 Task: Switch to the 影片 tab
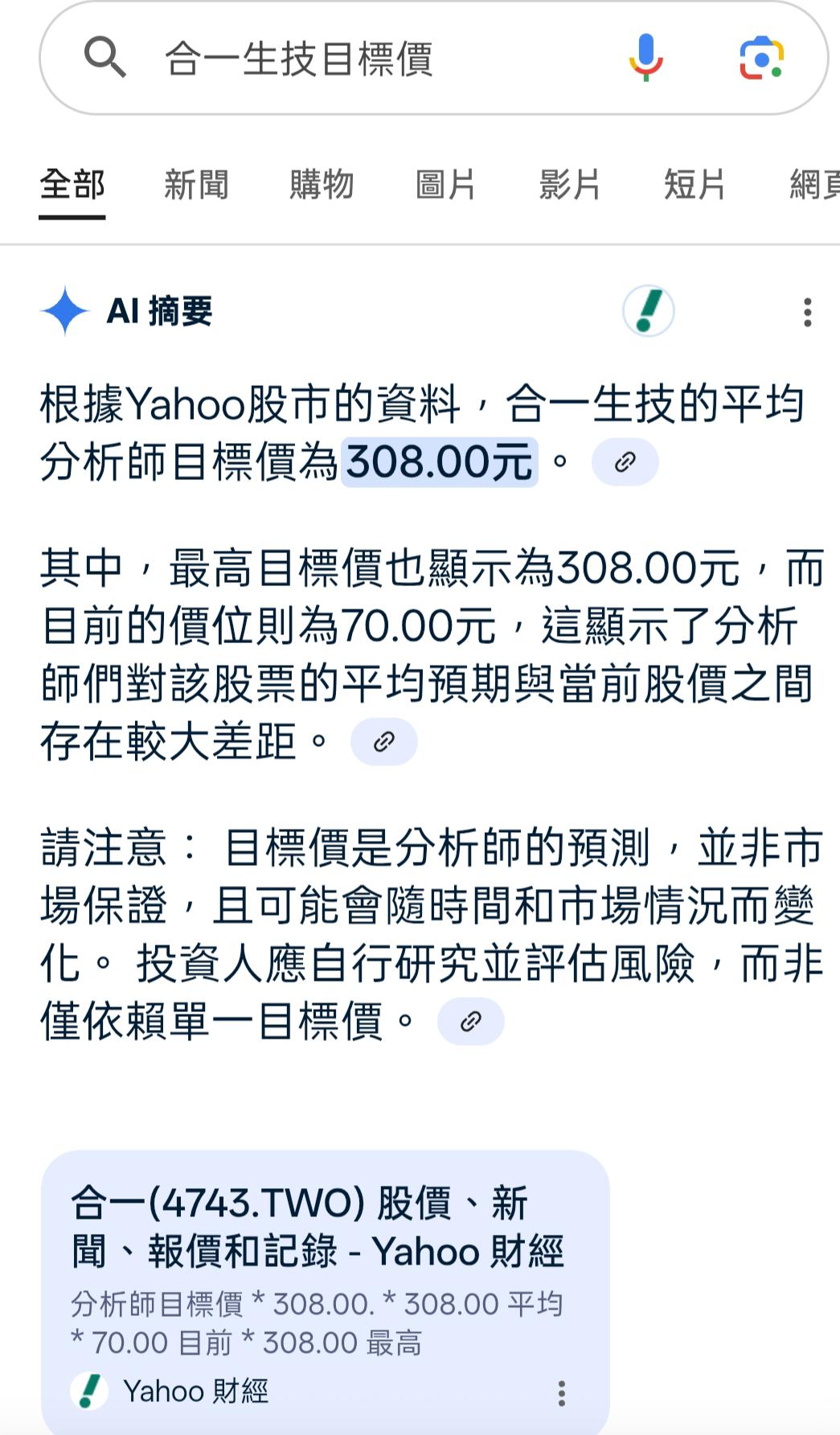pyautogui.click(x=570, y=185)
